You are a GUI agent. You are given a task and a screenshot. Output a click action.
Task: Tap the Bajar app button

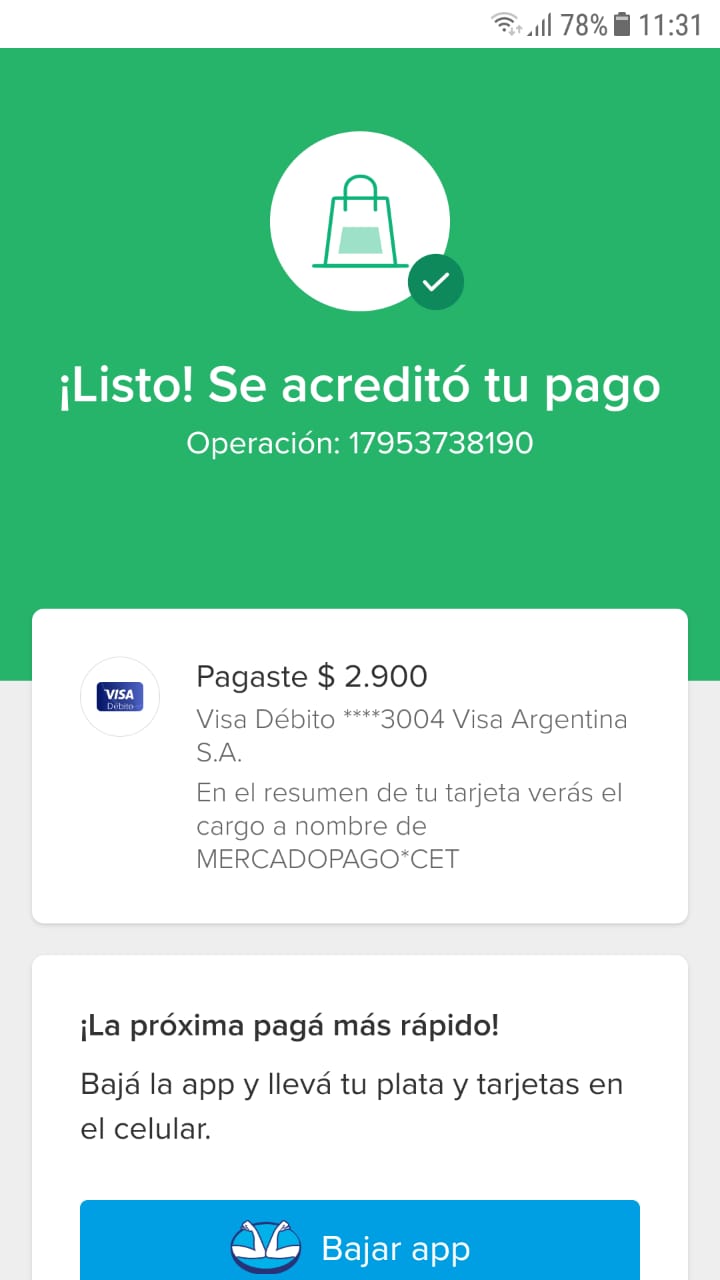tap(360, 1245)
